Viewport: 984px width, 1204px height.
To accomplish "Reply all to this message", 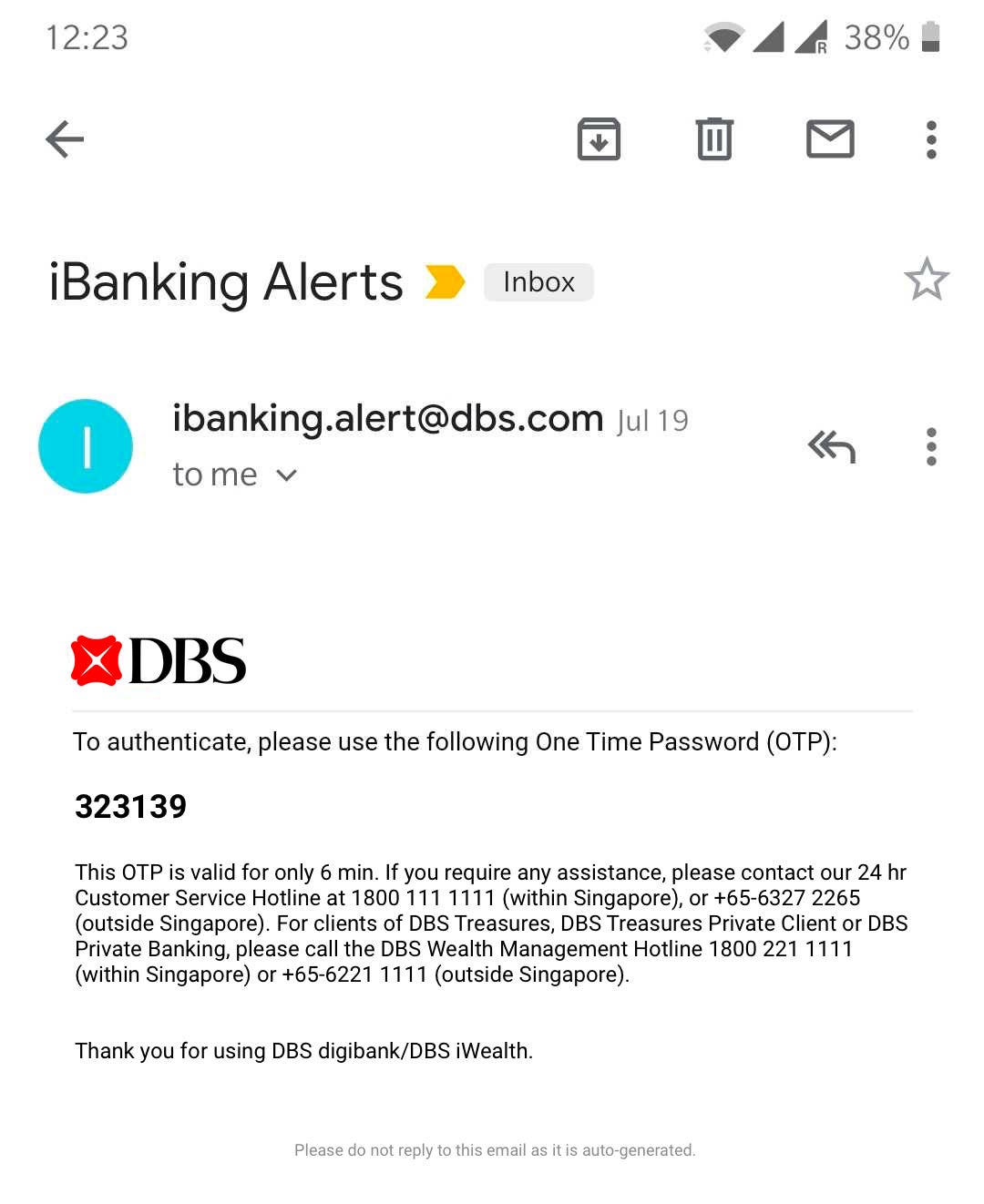I will pos(832,446).
